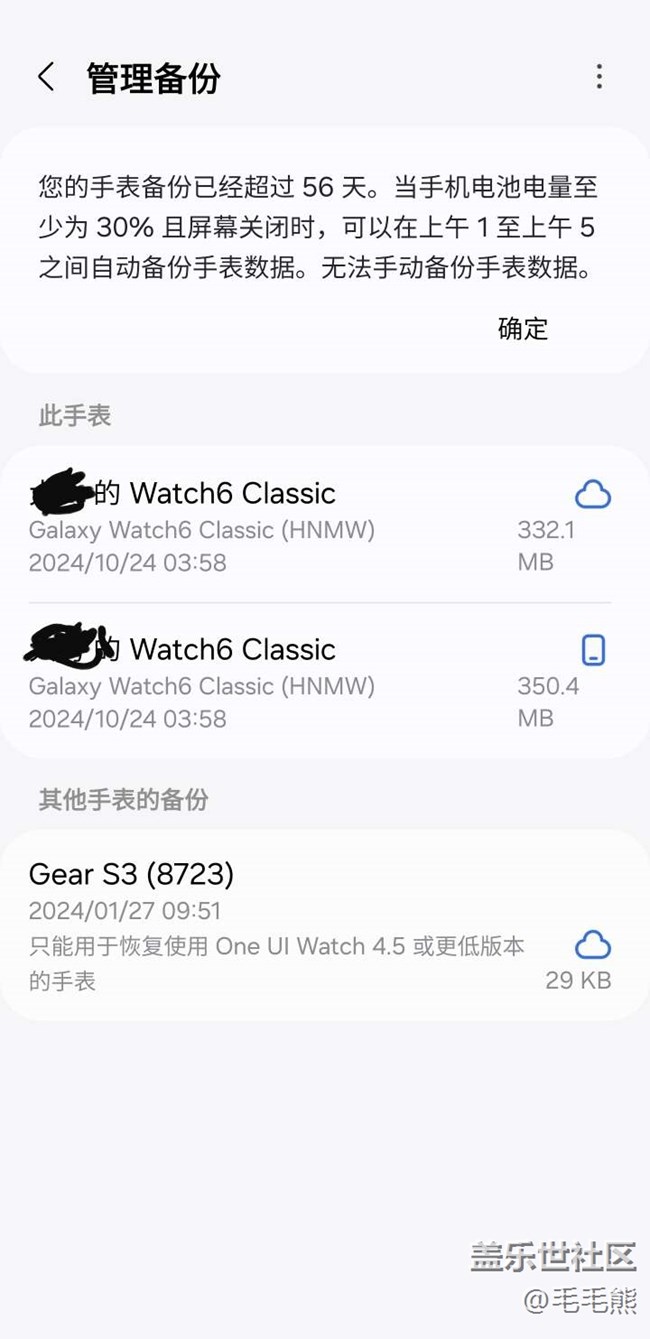
Task: Open the 332.1 MB cloud Watch6 Classic backup
Action: (x=325, y=525)
